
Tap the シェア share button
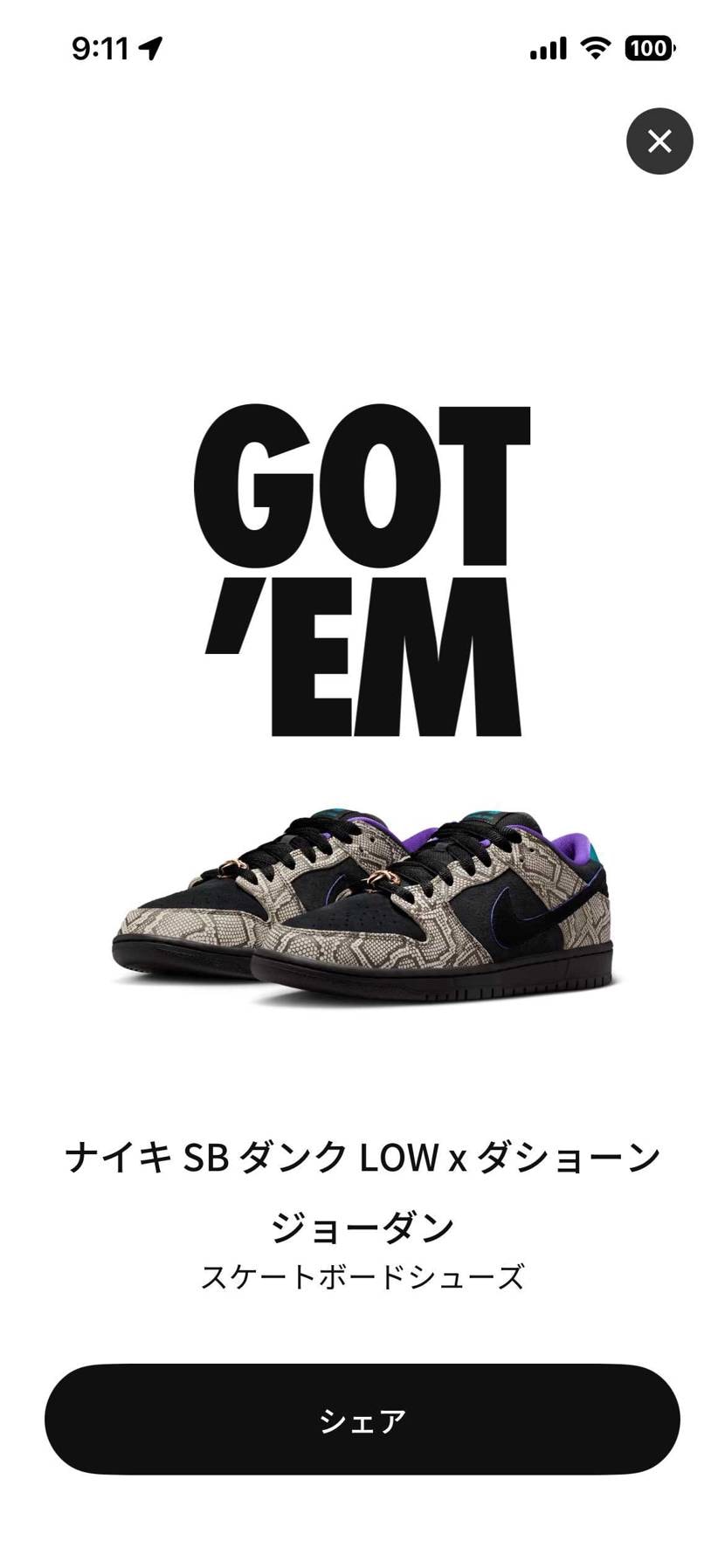click(362, 1420)
